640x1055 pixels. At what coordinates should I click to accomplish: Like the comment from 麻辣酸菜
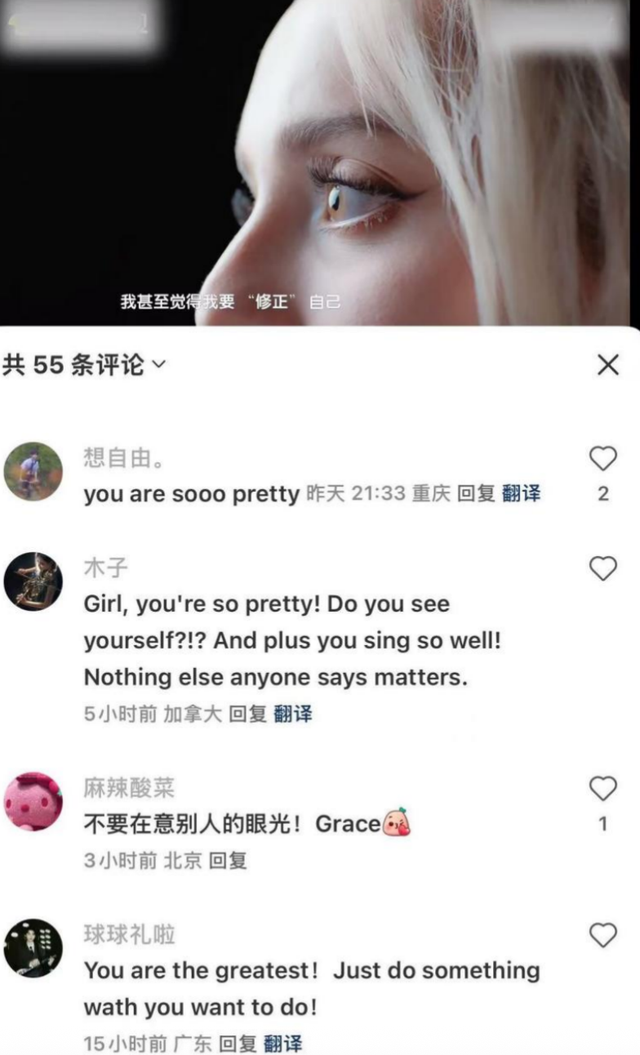(x=602, y=789)
